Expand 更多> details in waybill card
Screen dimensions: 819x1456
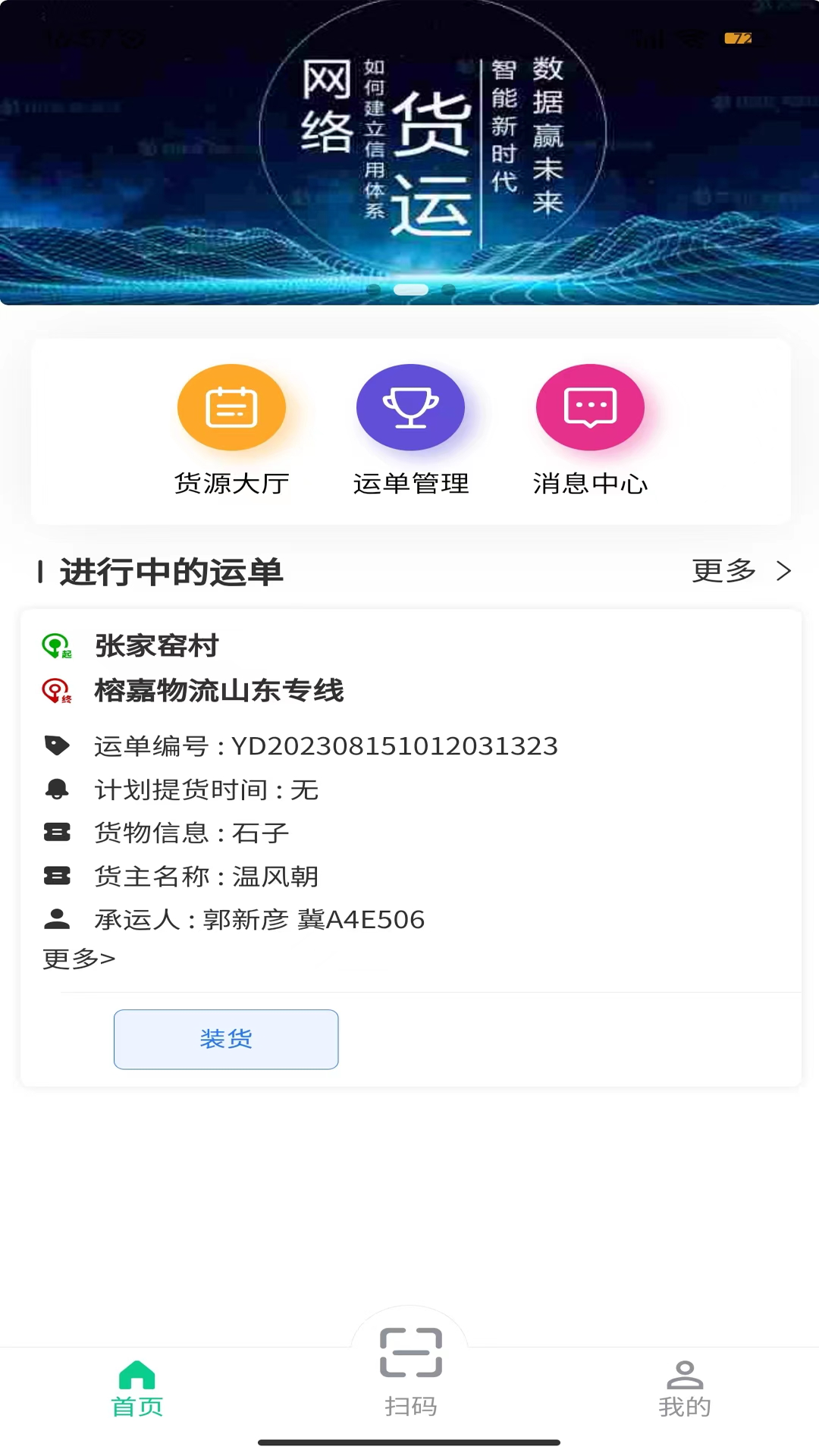coord(79,959)
